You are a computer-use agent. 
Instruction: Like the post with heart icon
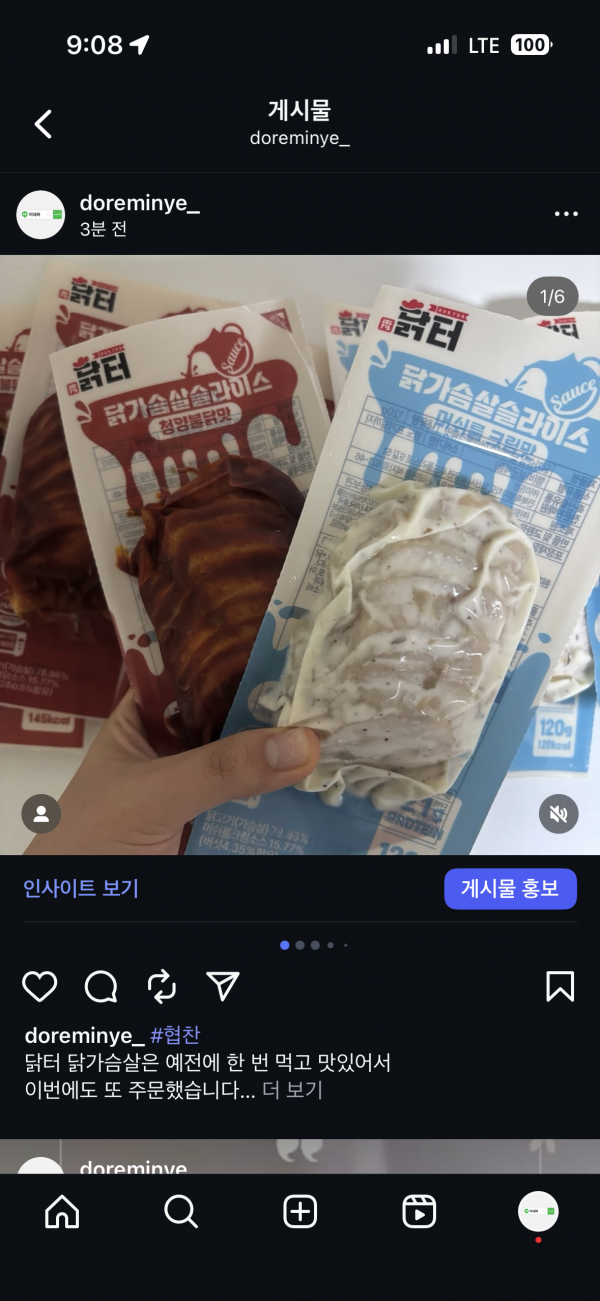point(40,987)
